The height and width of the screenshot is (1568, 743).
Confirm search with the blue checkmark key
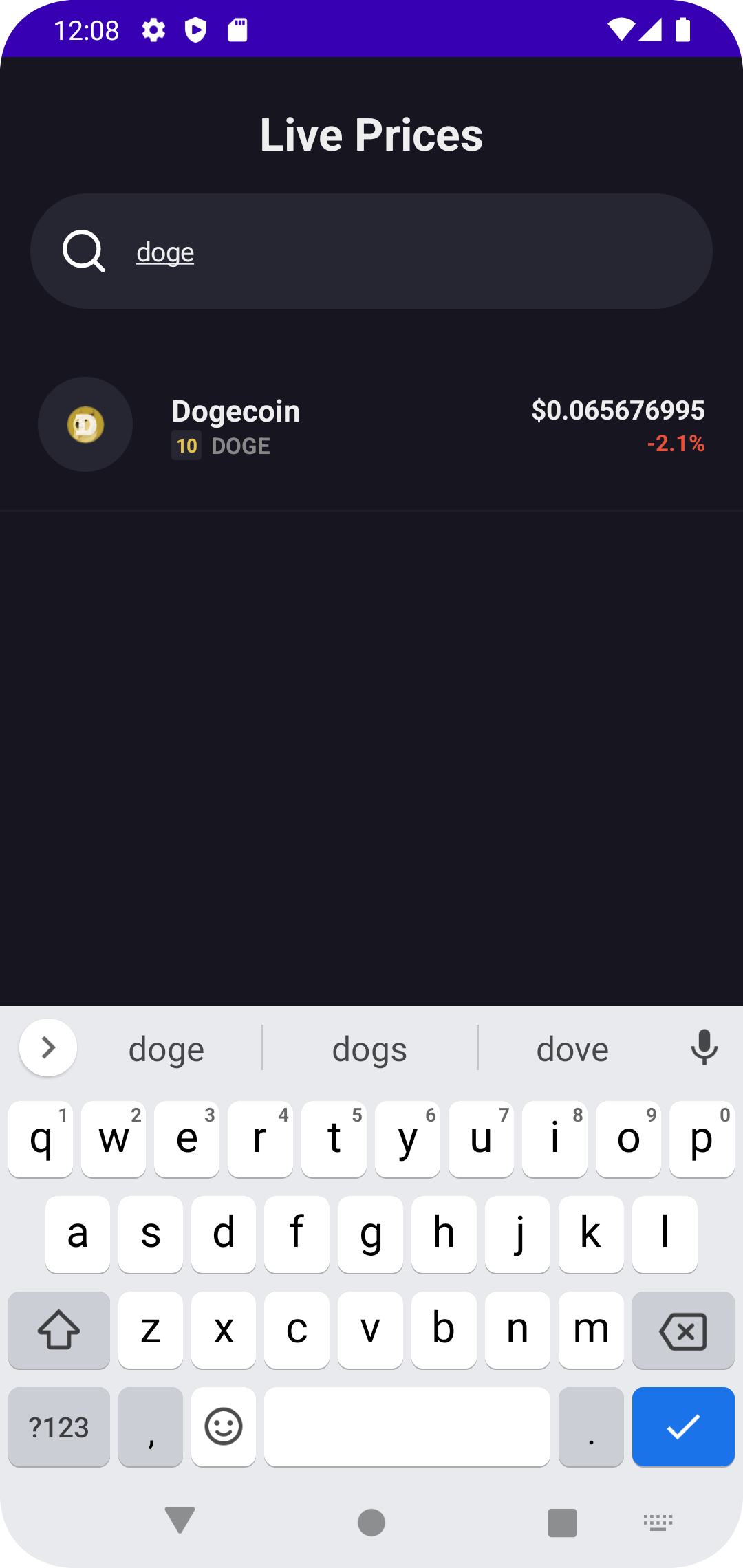click(683, 1426)
